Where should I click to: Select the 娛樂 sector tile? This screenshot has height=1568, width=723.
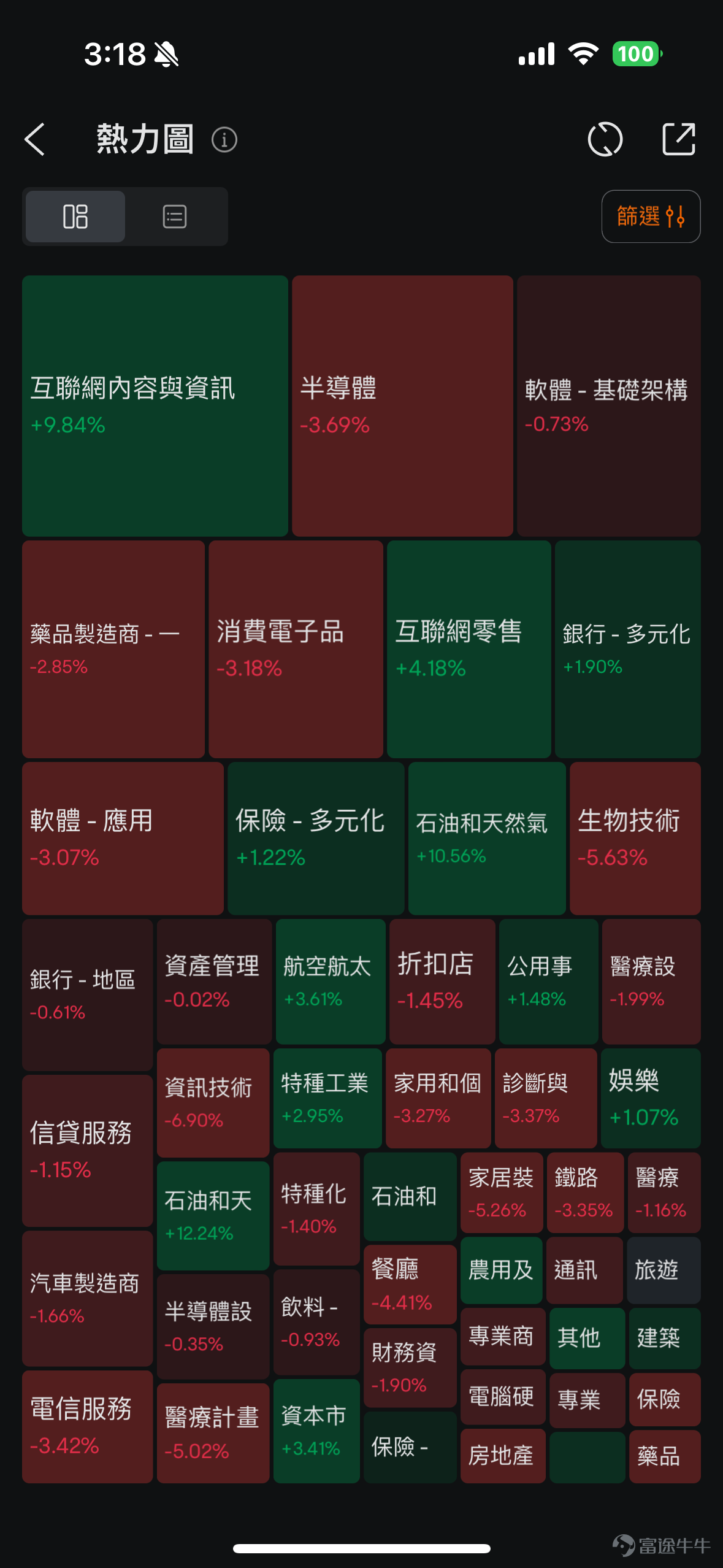651,1098
